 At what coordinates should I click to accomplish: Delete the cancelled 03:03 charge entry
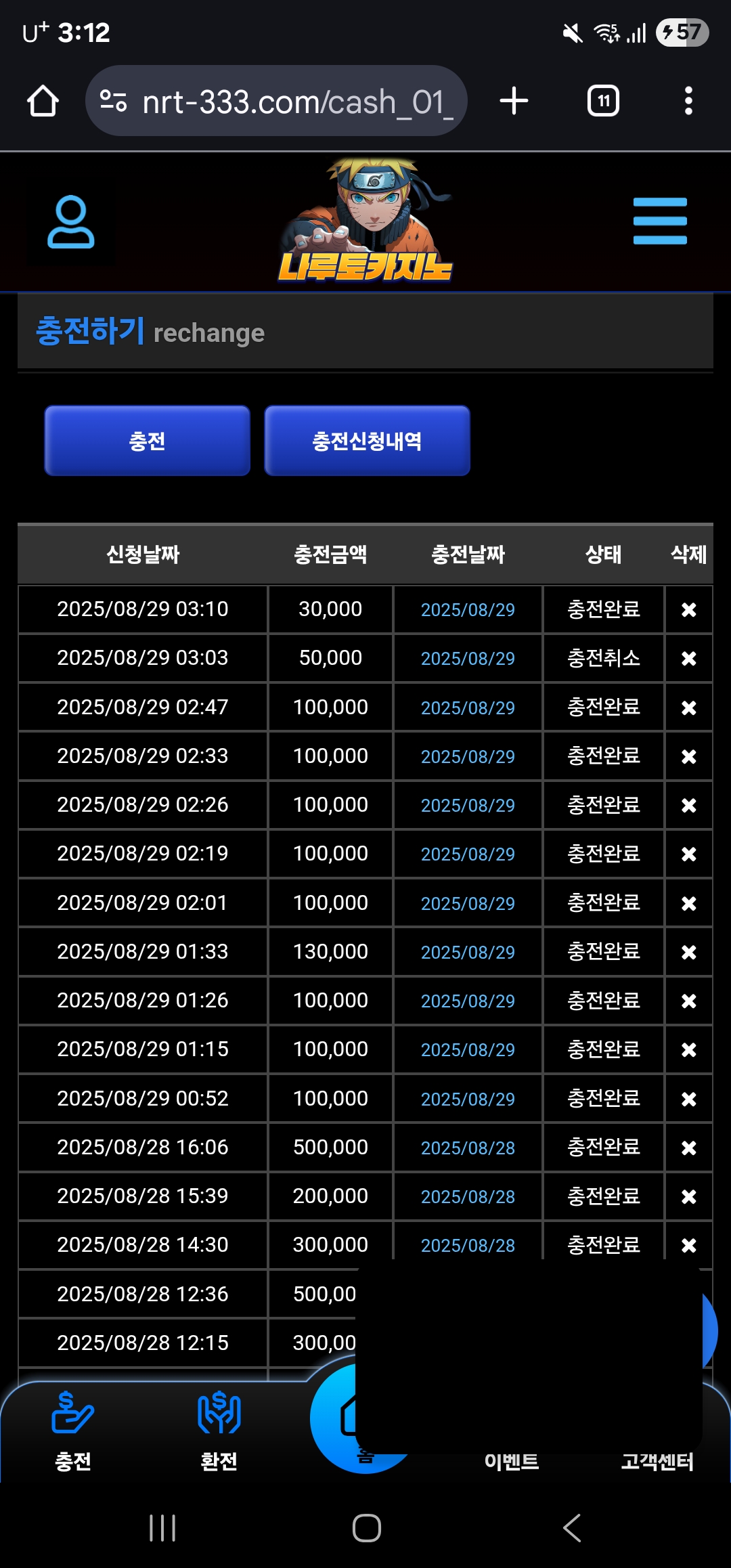688,659
